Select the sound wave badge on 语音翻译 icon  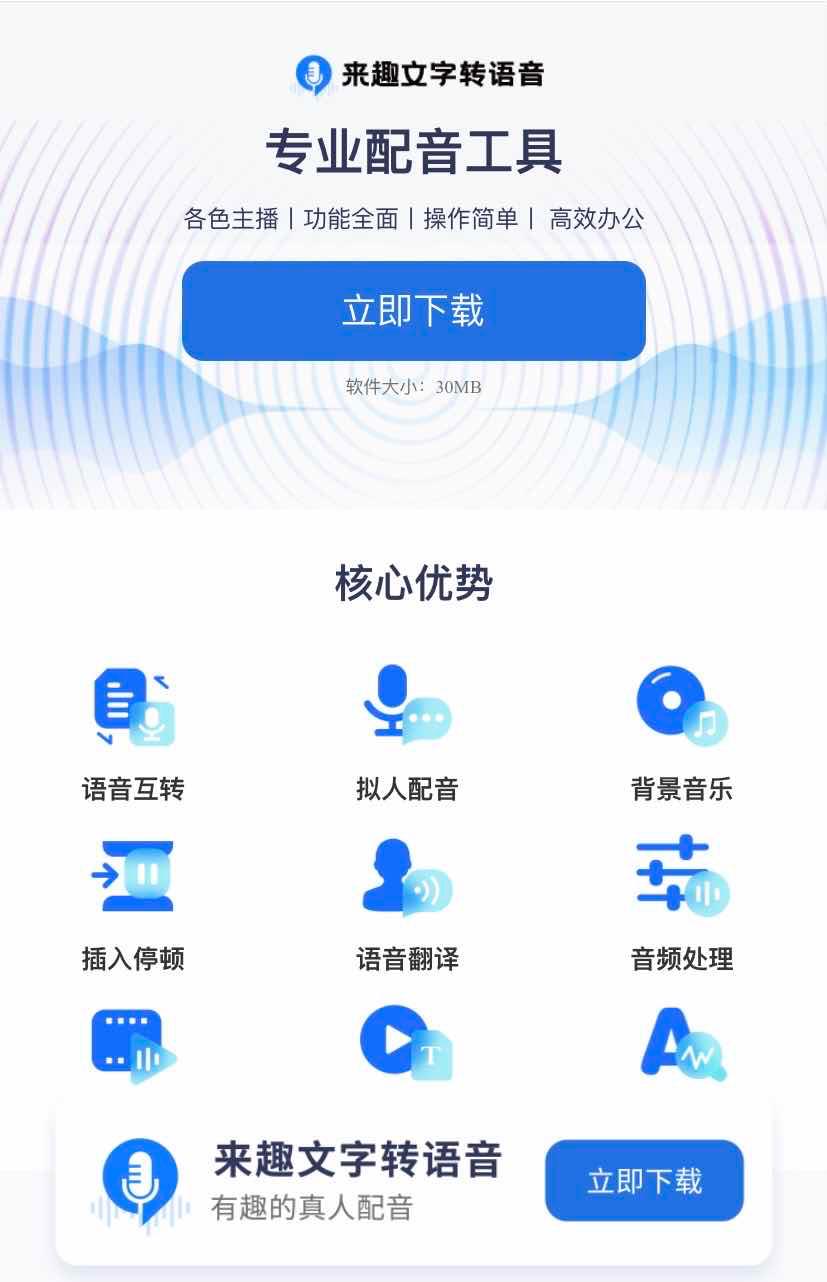(430, 888)
